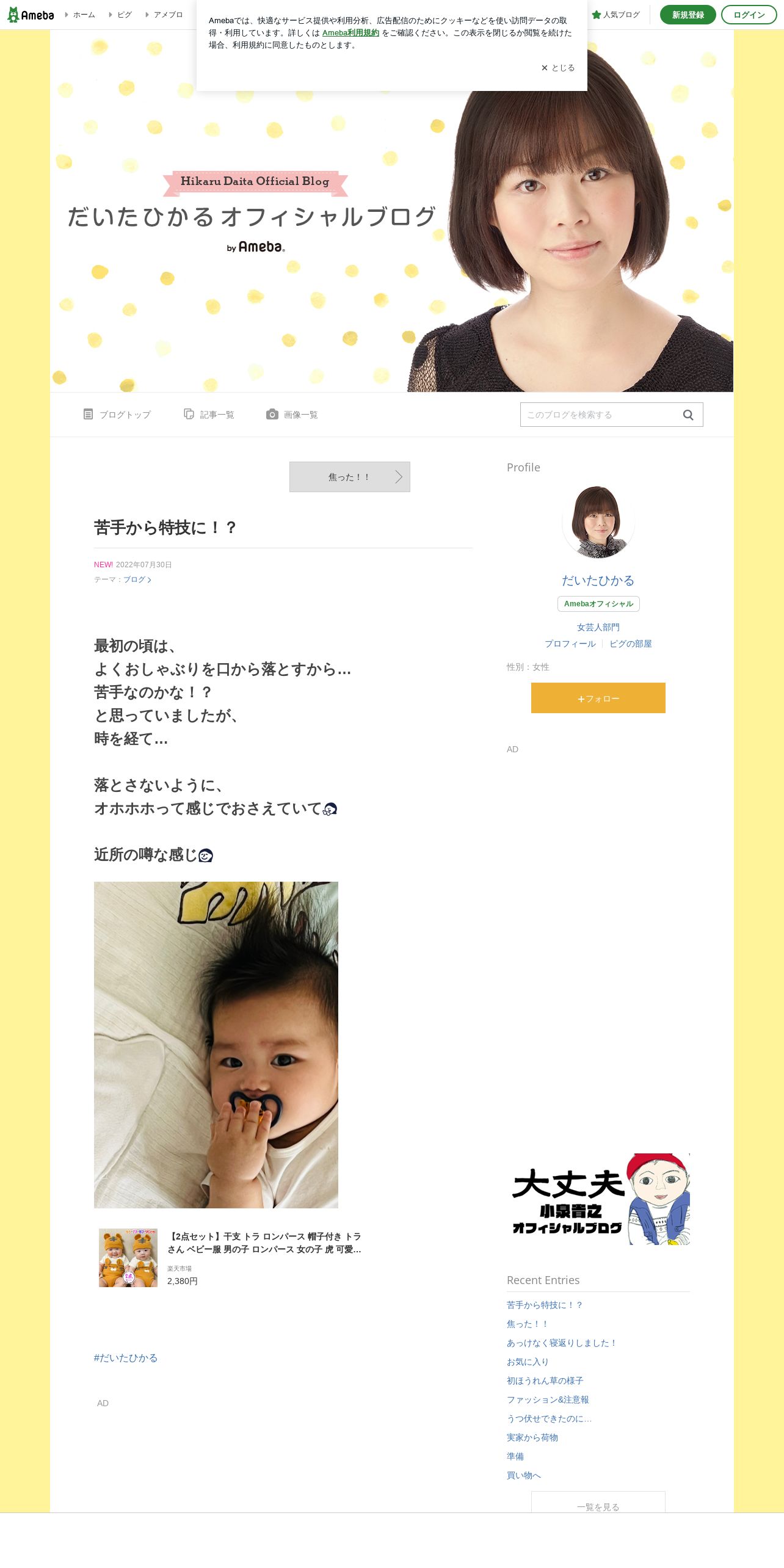Viewport: 784px width, 1568px height.
Task: Tap the #だいたひかる hashtag
Action: [x=126, y=1358]
